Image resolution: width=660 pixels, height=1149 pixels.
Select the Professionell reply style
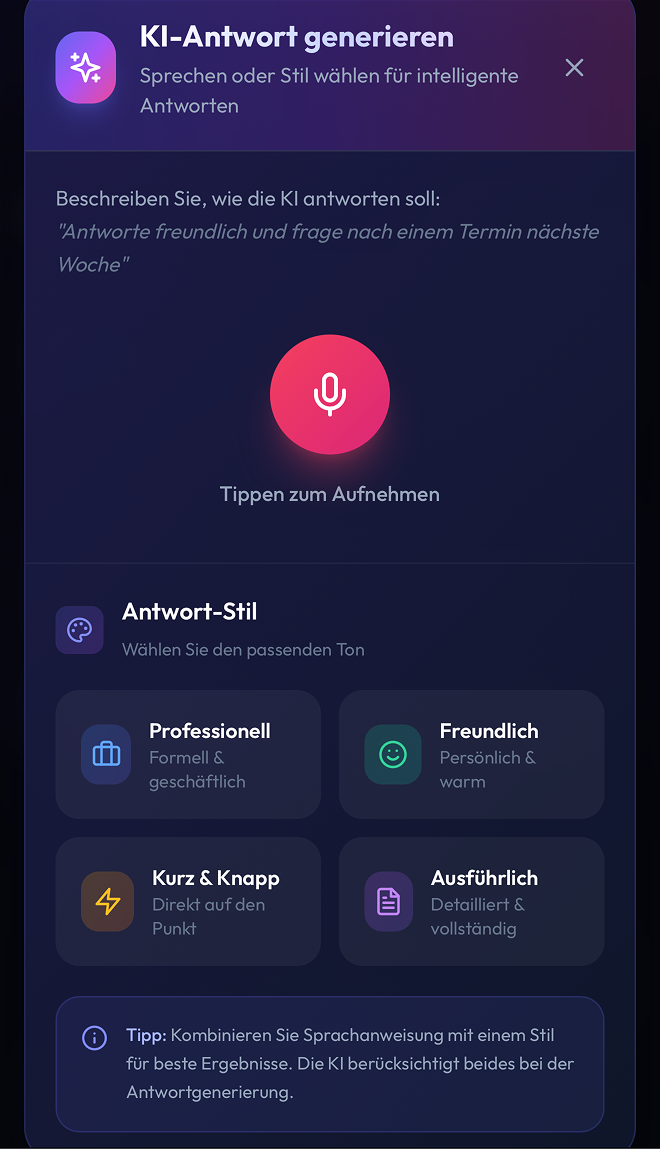tap(188, 755)
